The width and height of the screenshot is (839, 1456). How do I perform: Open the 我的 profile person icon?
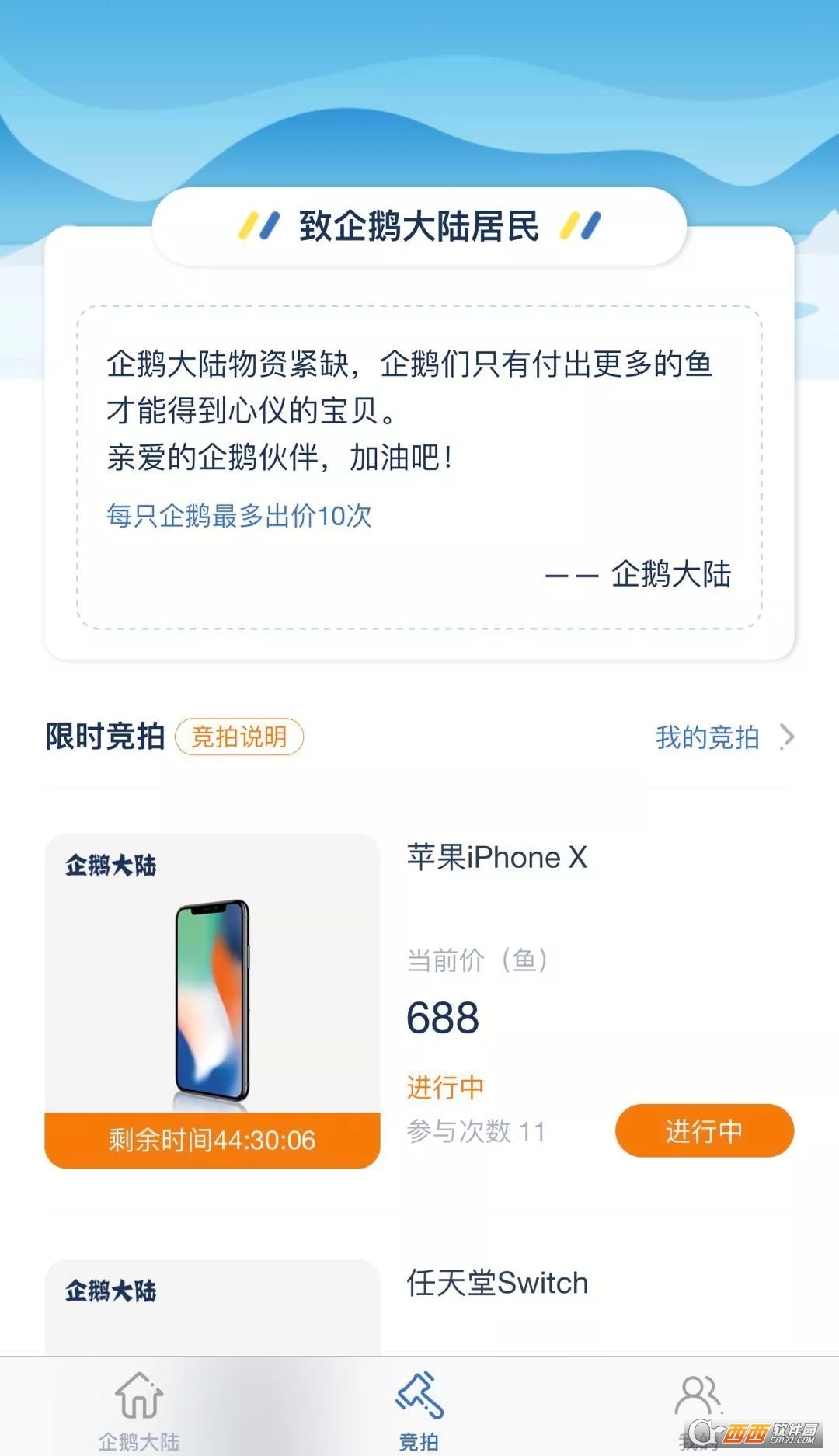coord(698,1395)
